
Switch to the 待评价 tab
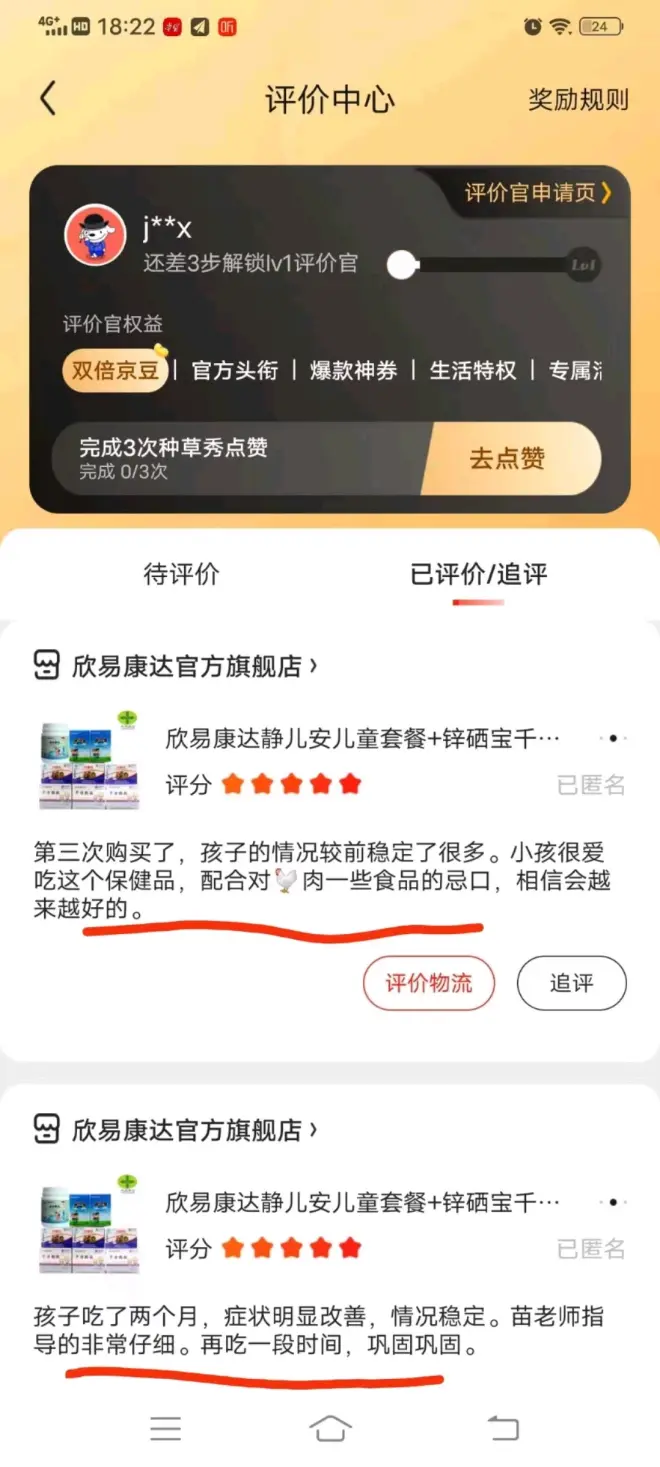[181, 574]
